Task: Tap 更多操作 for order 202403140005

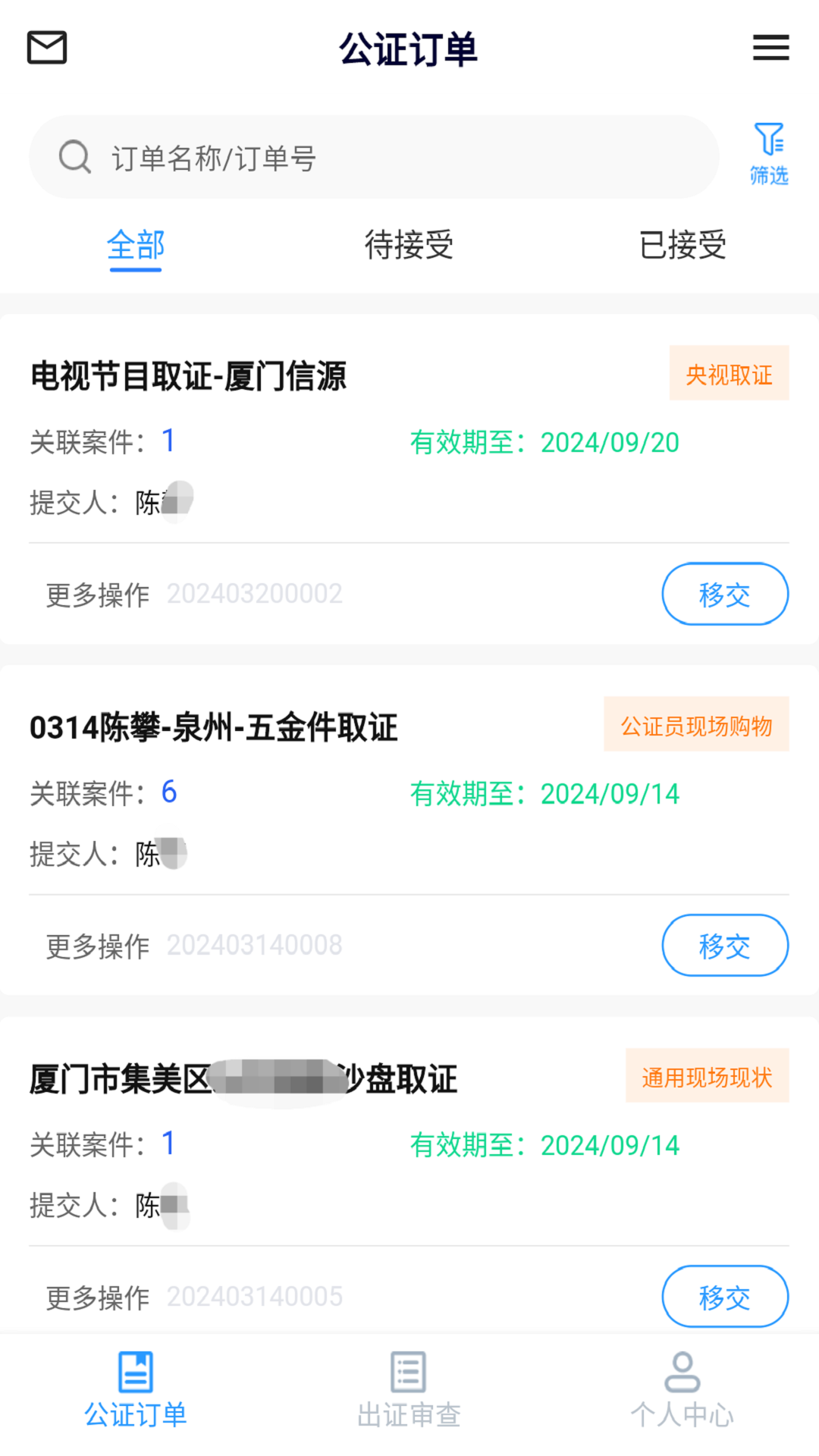Action: tap(98, 1298)
